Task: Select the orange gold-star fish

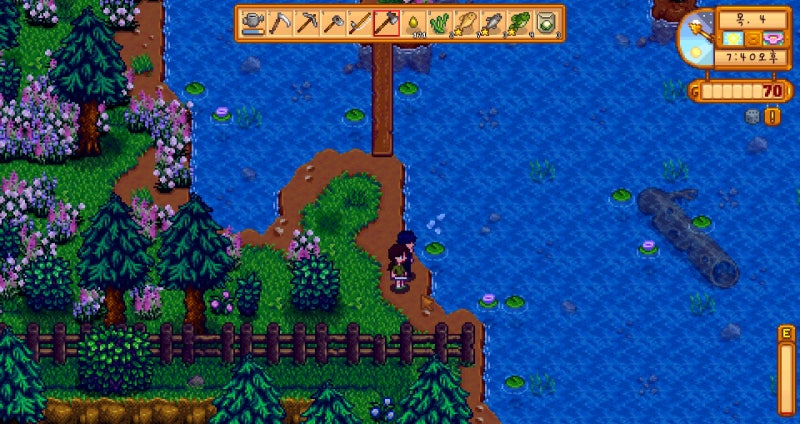Action: pos(466,23)
